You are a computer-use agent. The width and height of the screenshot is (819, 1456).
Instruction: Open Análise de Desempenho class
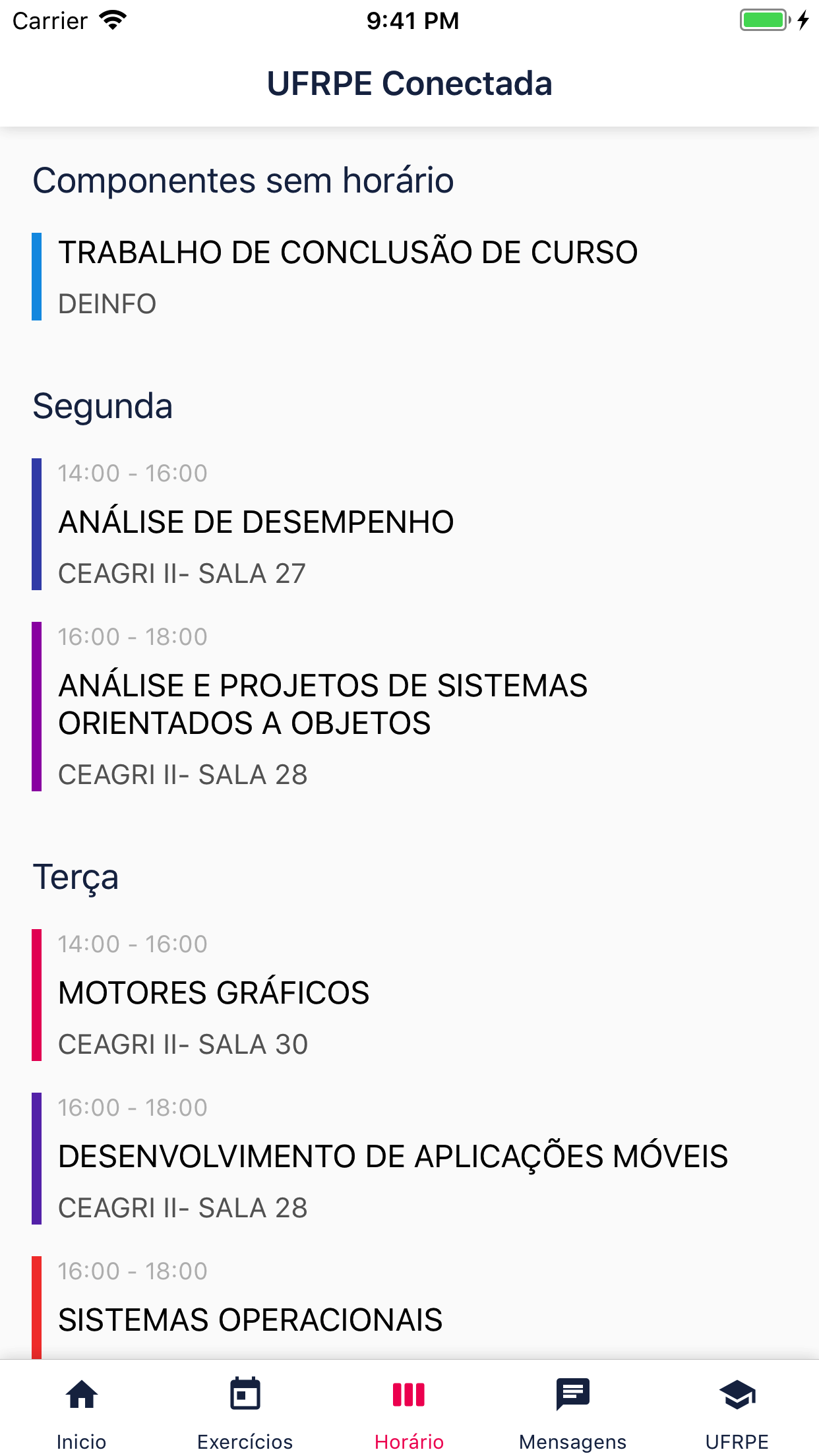(x=409, y=524)
